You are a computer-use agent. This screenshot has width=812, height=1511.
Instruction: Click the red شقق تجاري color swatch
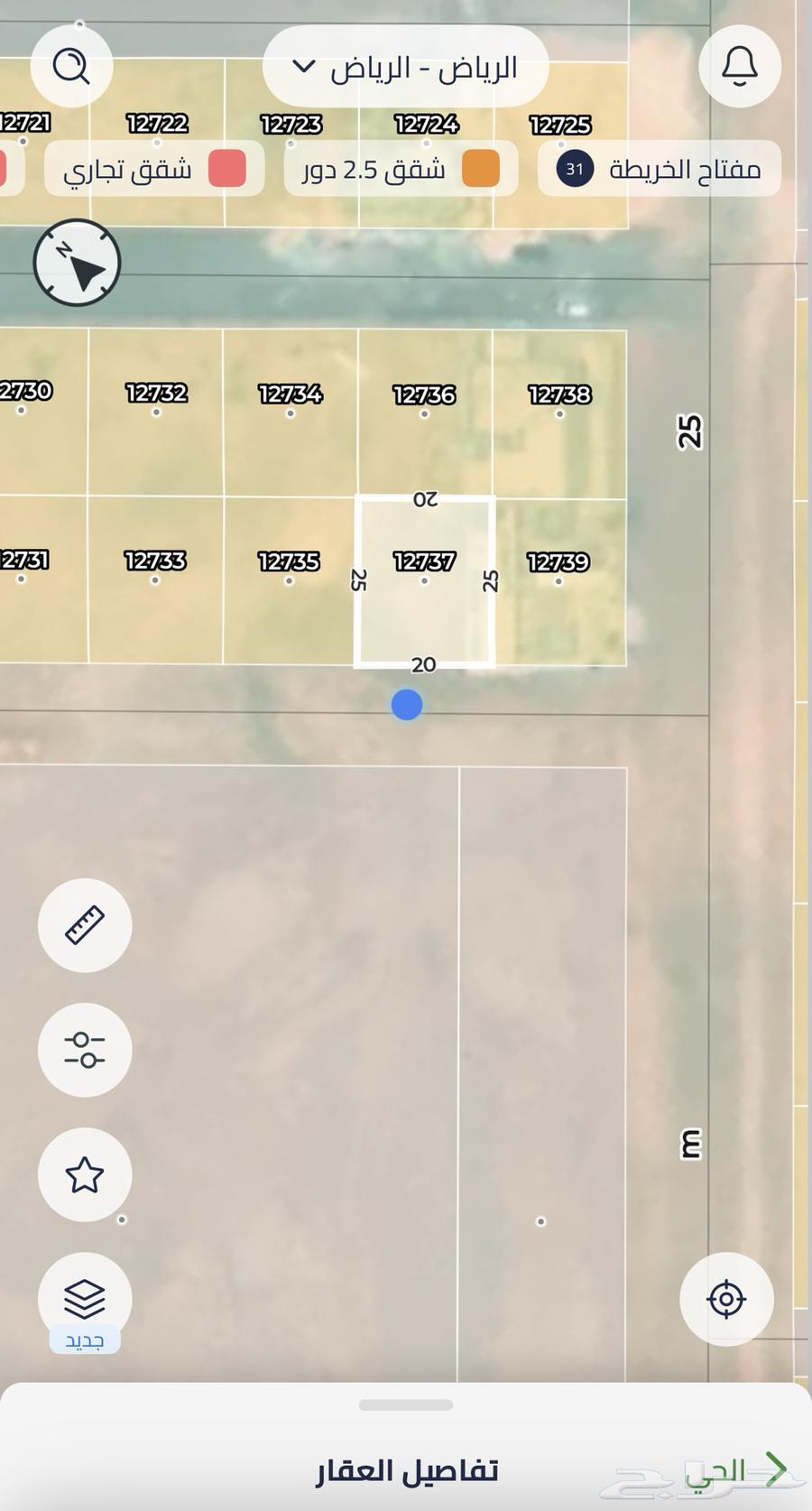click(x=228, y=168)
